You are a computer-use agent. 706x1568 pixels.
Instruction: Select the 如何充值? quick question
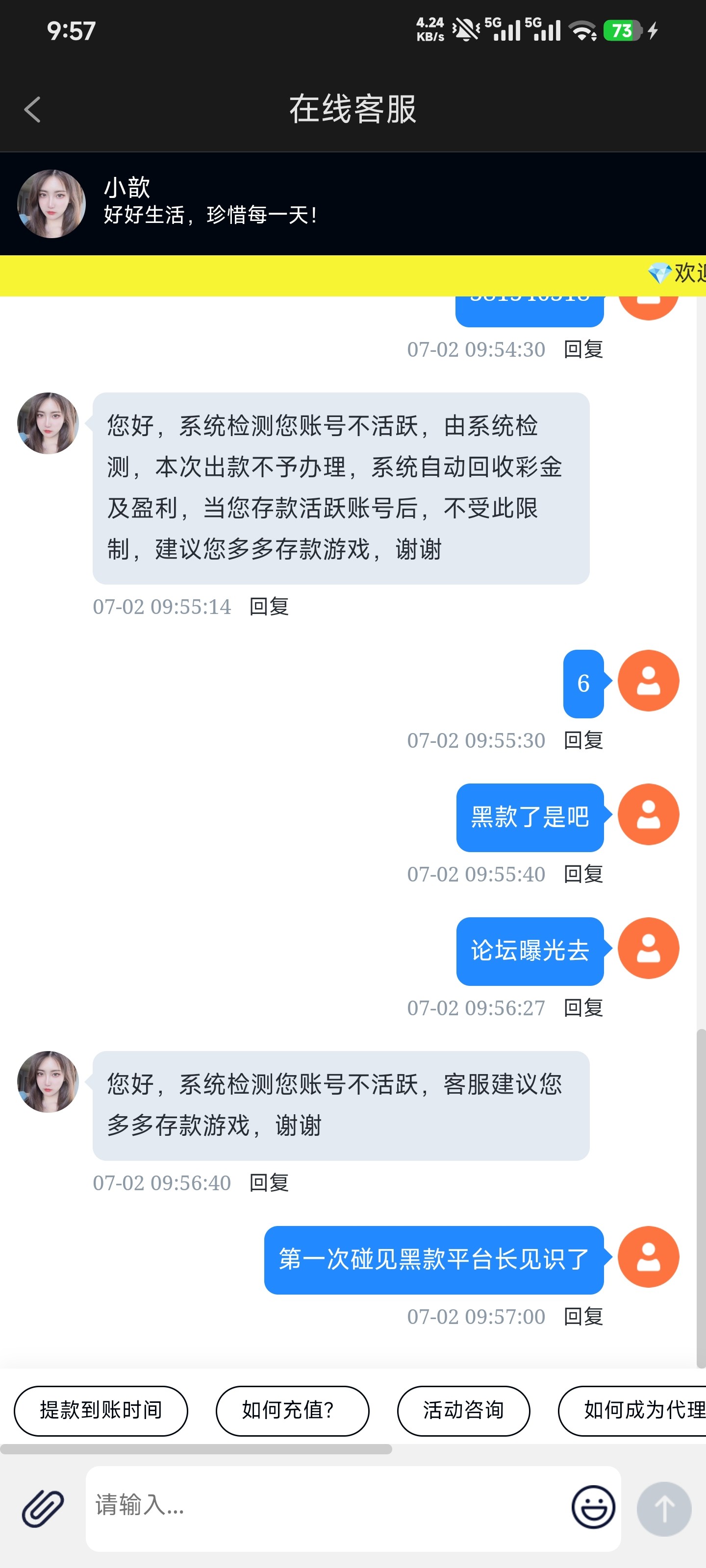[x=292, y=1410]
